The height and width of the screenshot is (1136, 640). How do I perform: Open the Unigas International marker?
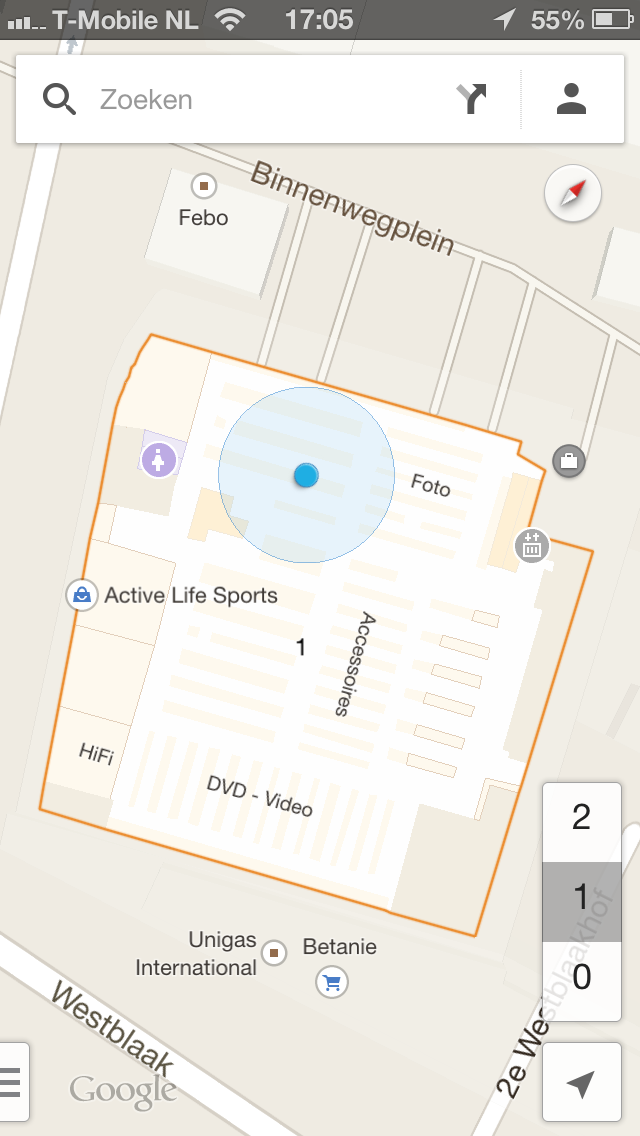pos(274,952)
